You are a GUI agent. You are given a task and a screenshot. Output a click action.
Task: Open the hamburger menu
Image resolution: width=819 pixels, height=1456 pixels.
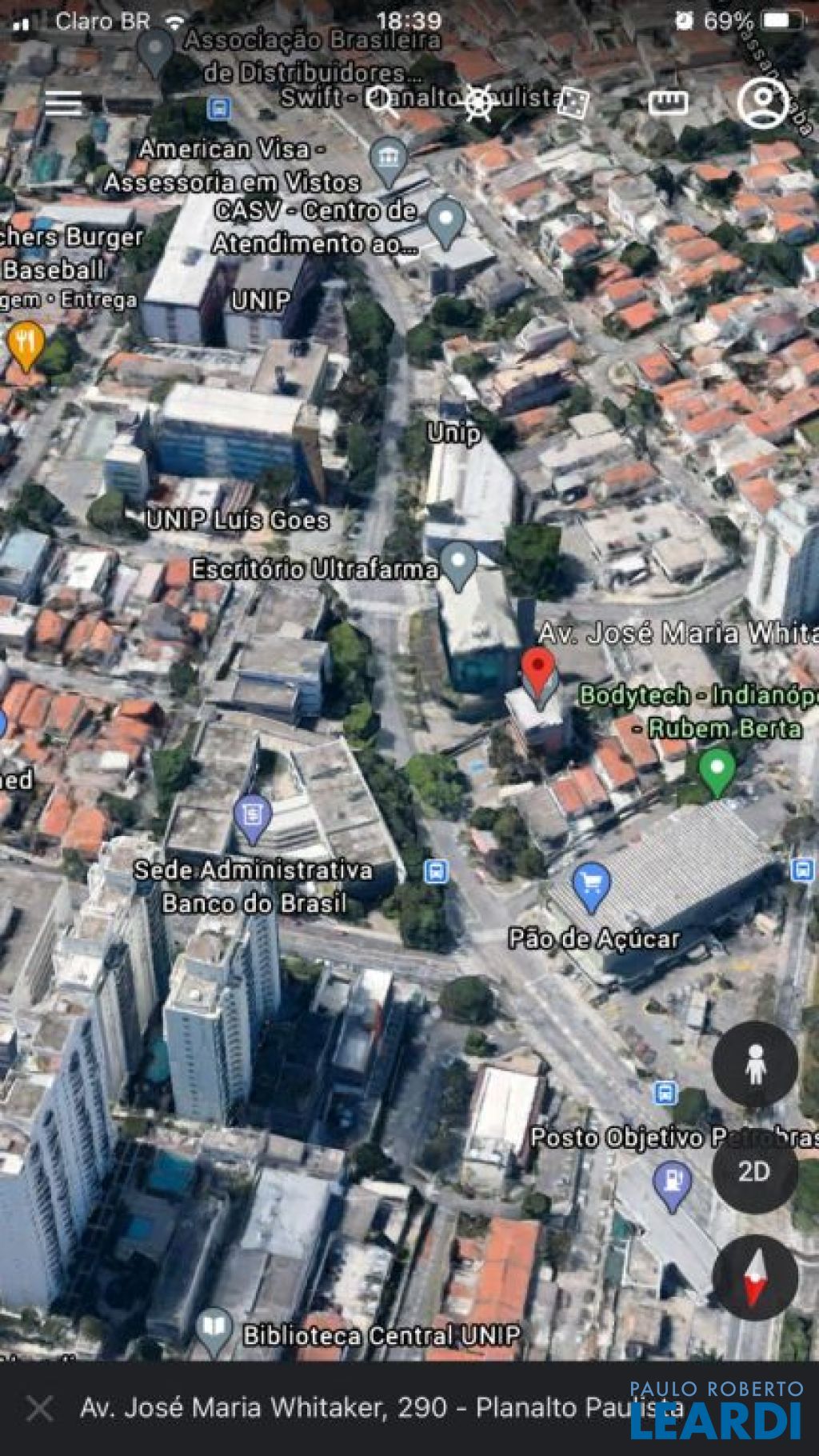point(63,103)
